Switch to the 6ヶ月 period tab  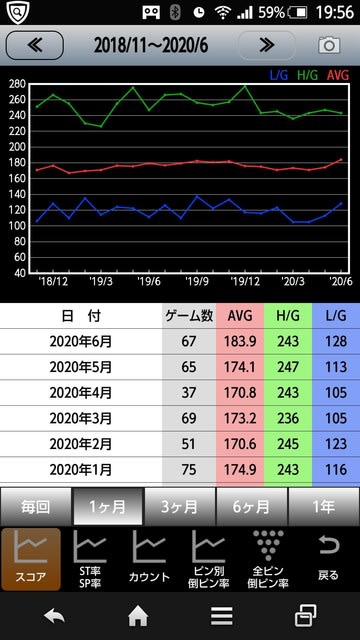pos(251,507)
